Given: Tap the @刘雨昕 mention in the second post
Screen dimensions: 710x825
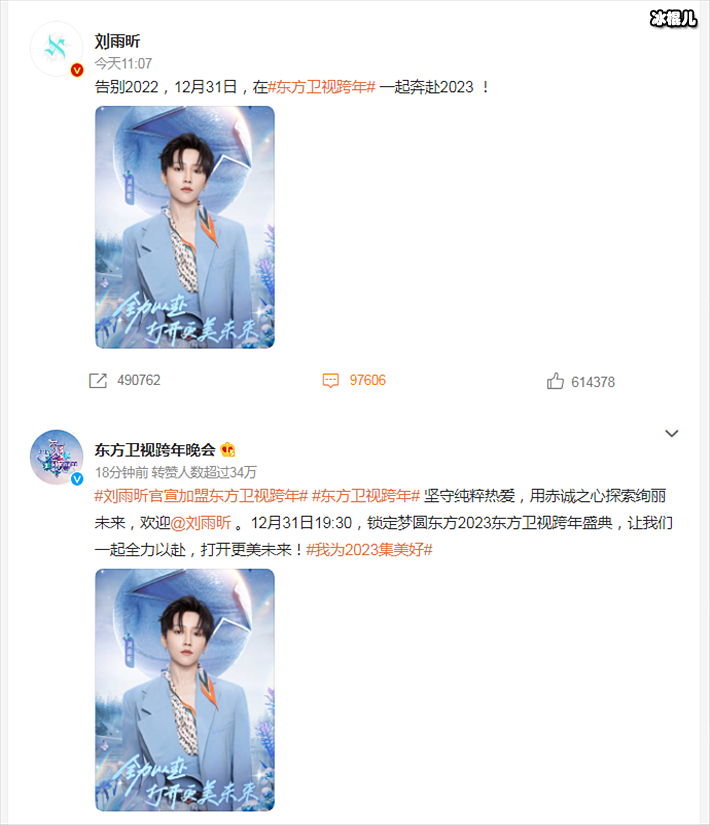Looking at the screenshot, I should [x=201, y=522].
